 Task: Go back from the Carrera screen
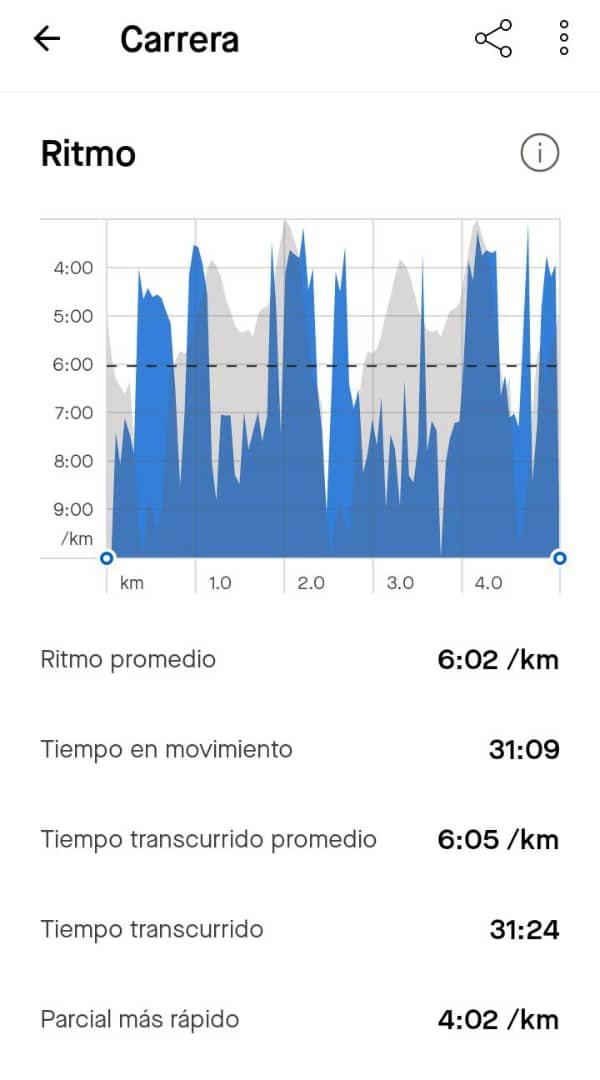tap(47, 39)
